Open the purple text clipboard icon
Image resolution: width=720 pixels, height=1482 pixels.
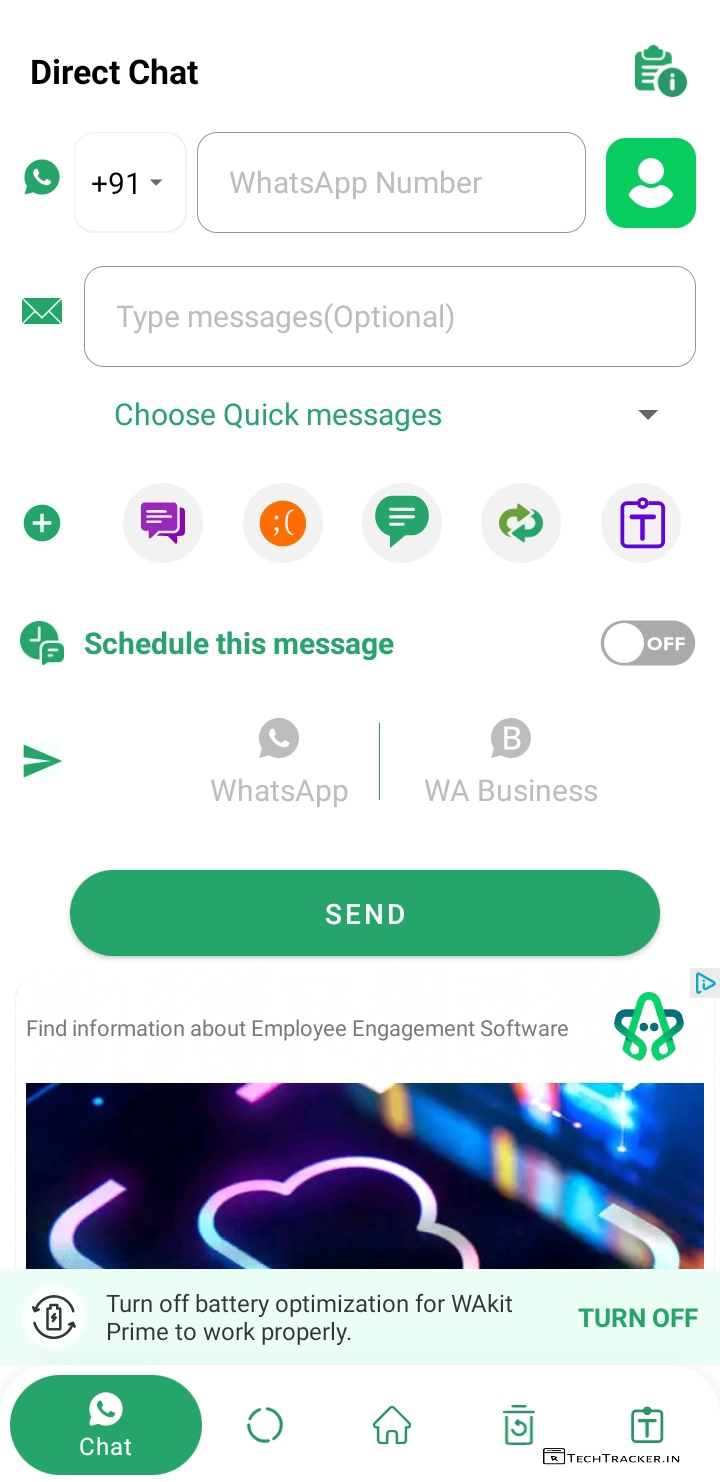coord(641,523)
